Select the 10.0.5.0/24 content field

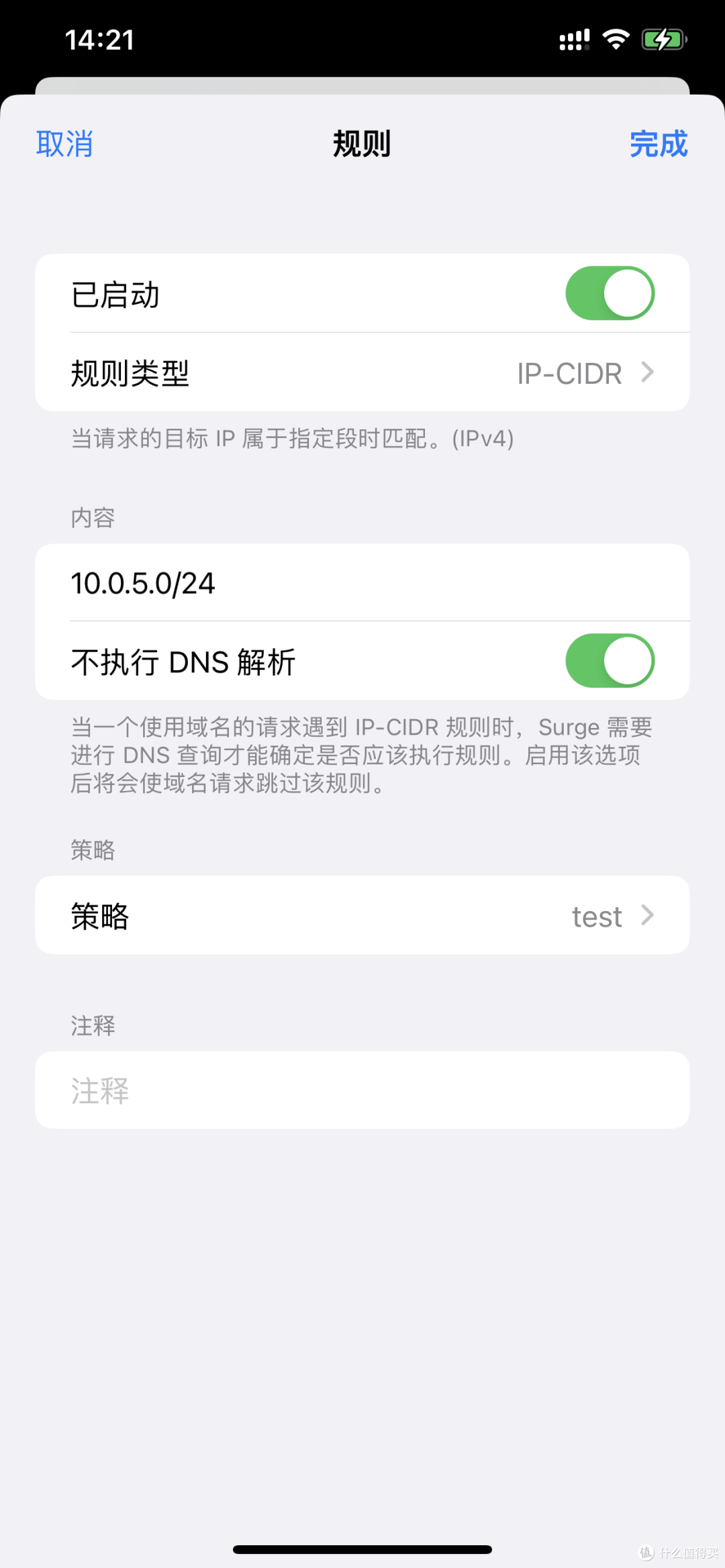362,582
